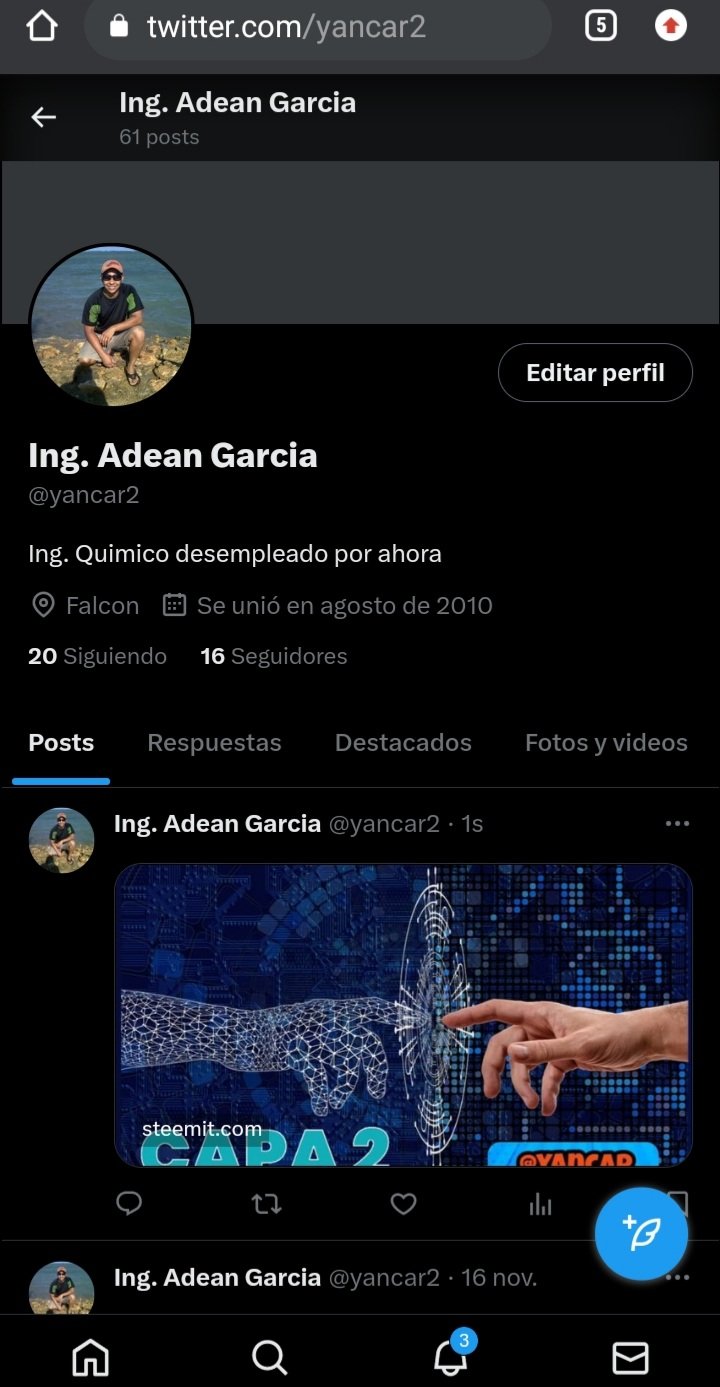The width and height of the screenshot is (720, 1387).
Task: Repost the 1s post
Action: [266, 1204]
